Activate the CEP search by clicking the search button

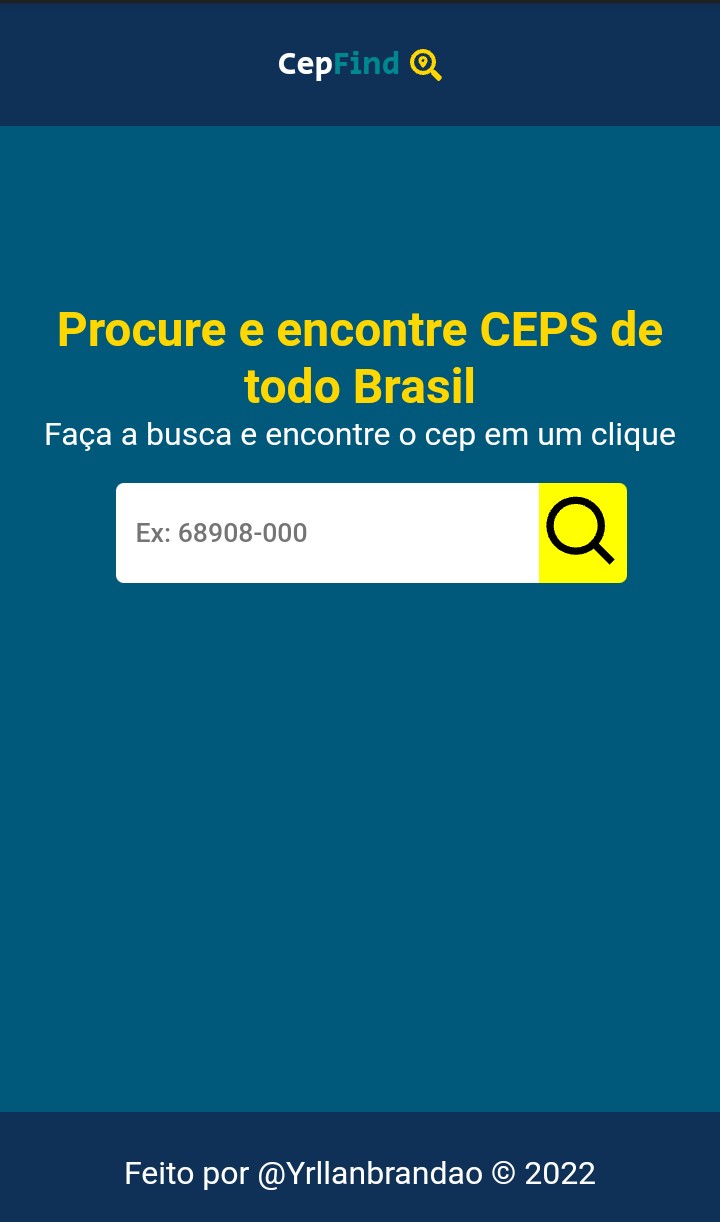(582, 532)
